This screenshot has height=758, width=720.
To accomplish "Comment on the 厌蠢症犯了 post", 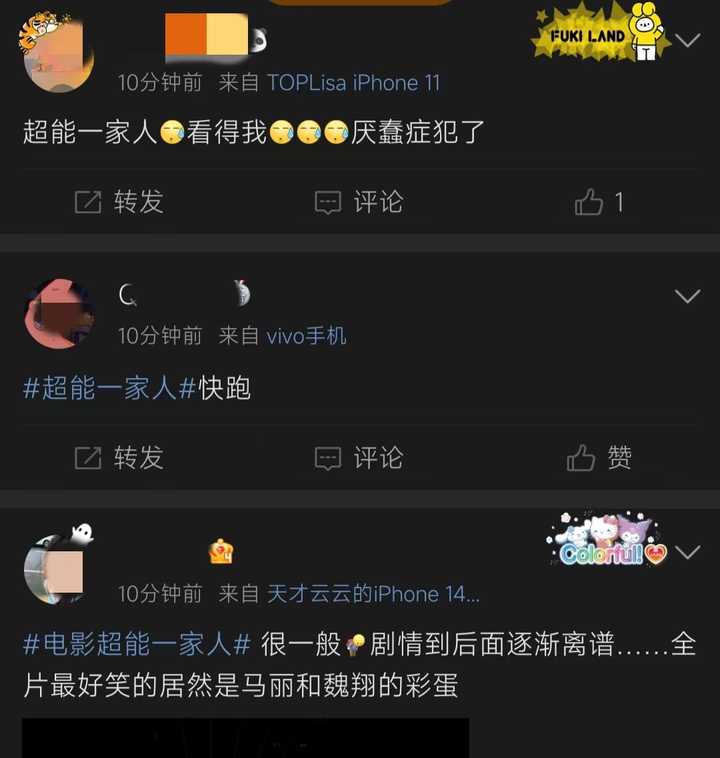I will [359, 202].
